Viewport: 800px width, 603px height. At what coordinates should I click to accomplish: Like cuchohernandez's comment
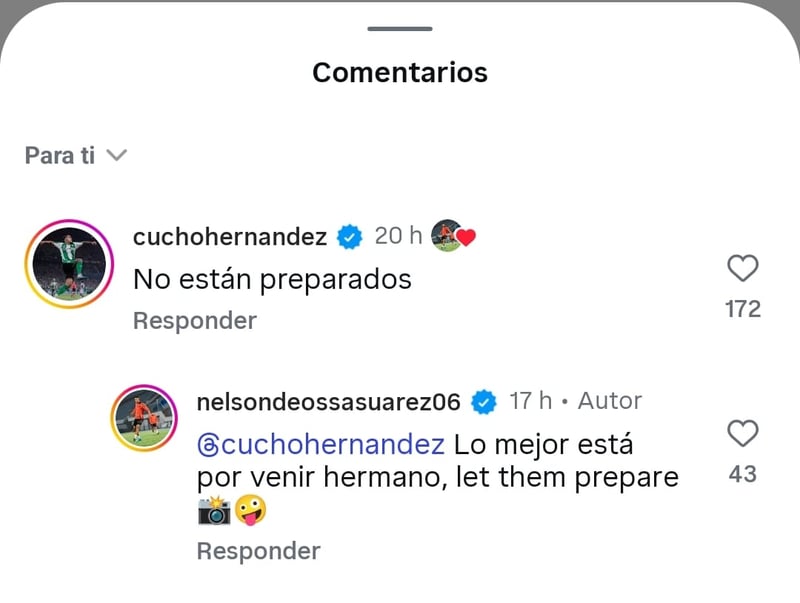click(x=742, y=268)
